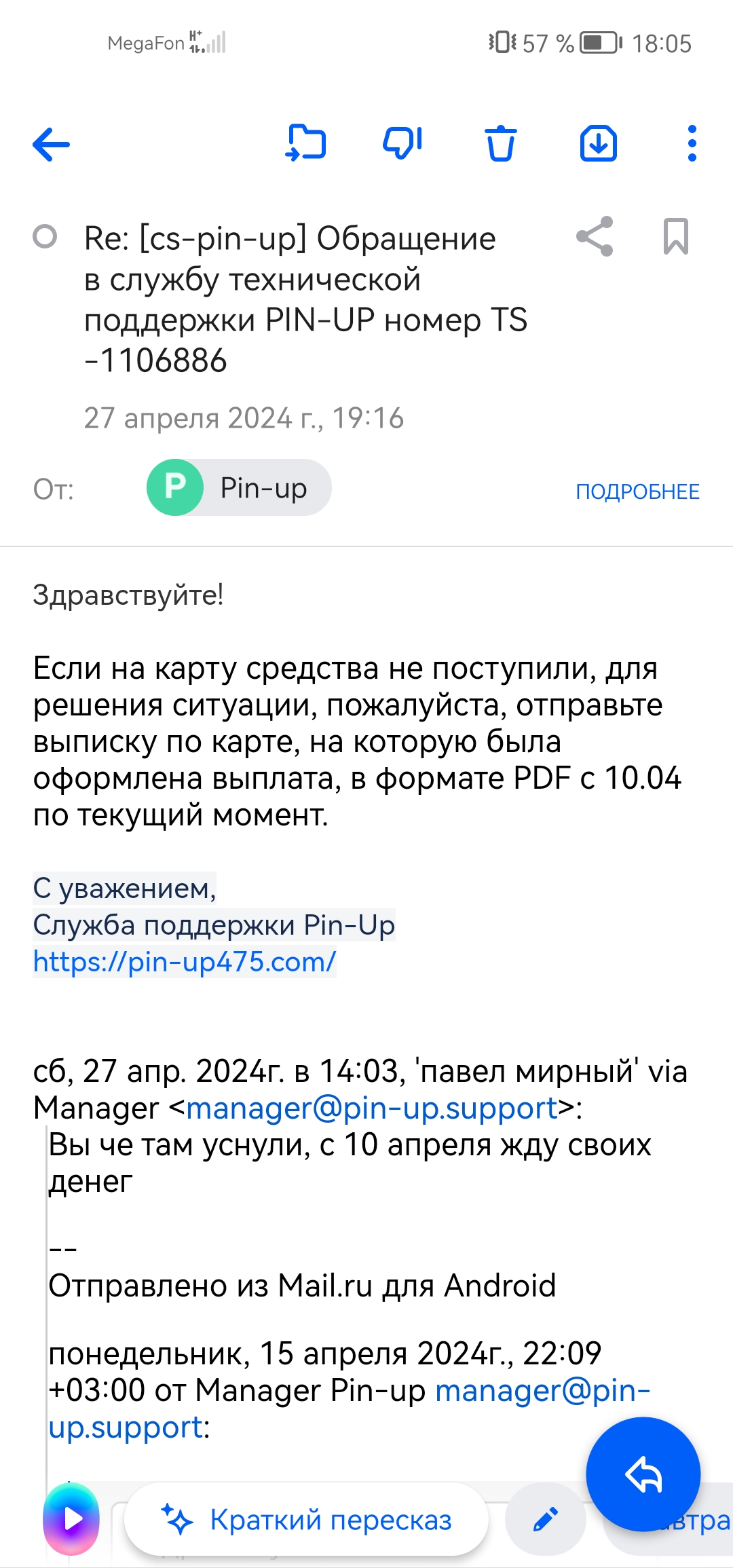This screenshot has height=1568, width=733.
Task: Reply using the floating action button
Action: click(643, 1474)
